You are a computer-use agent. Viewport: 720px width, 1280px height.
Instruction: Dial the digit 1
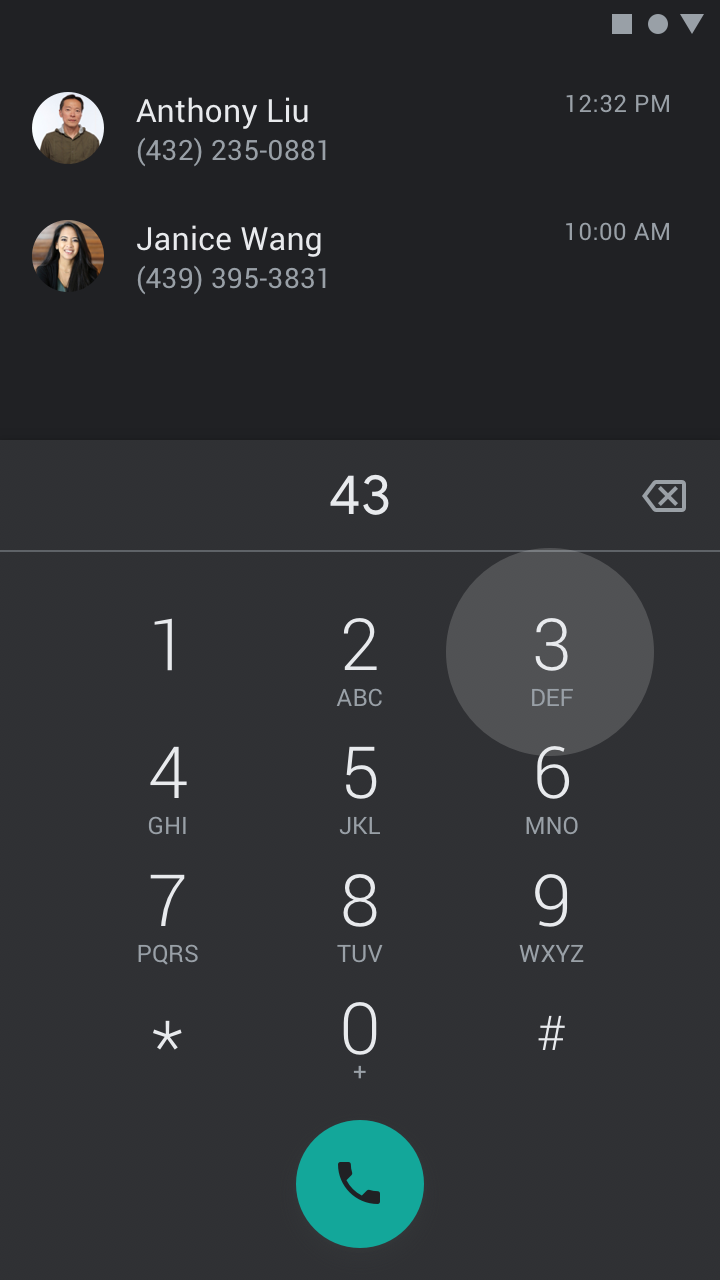click(167, 653)
